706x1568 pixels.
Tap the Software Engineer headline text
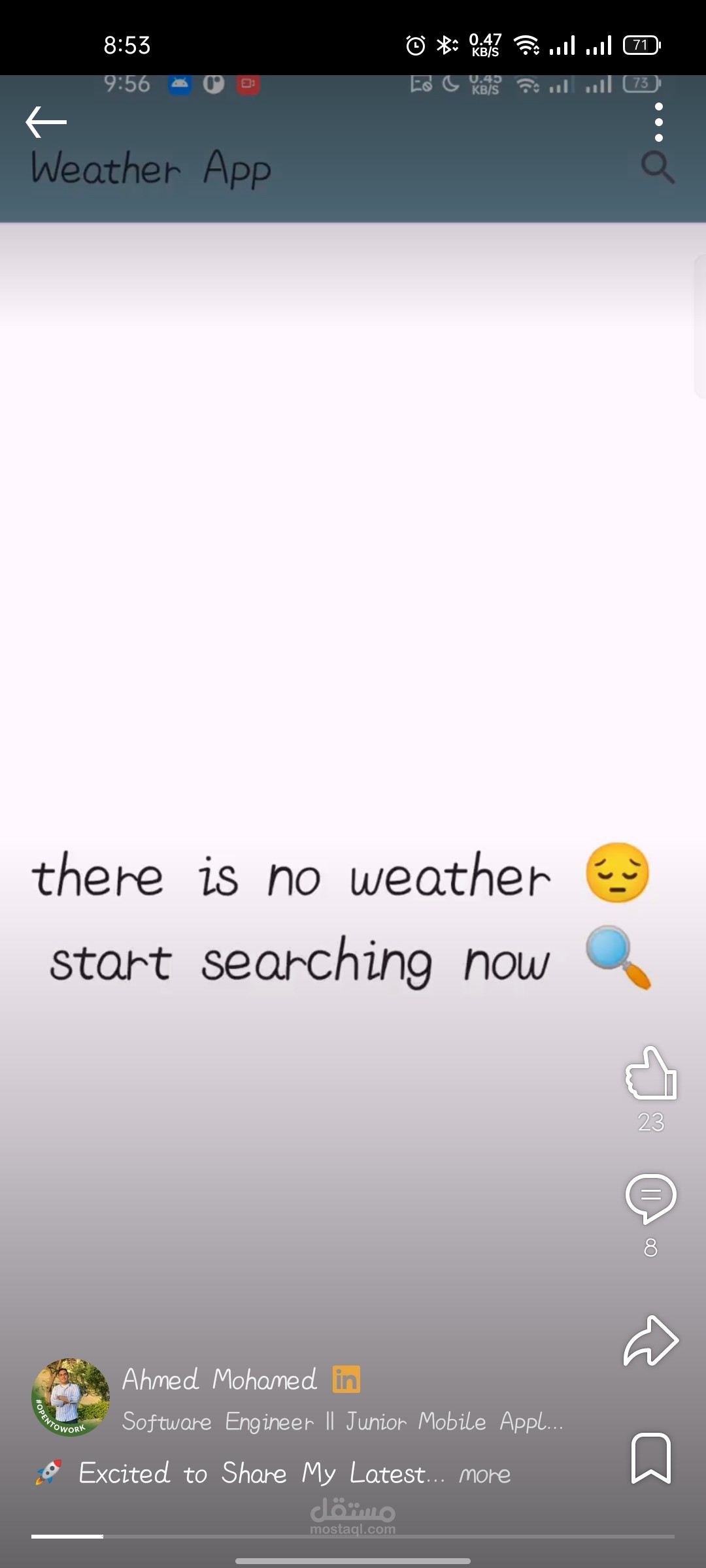click(342, 1422)
